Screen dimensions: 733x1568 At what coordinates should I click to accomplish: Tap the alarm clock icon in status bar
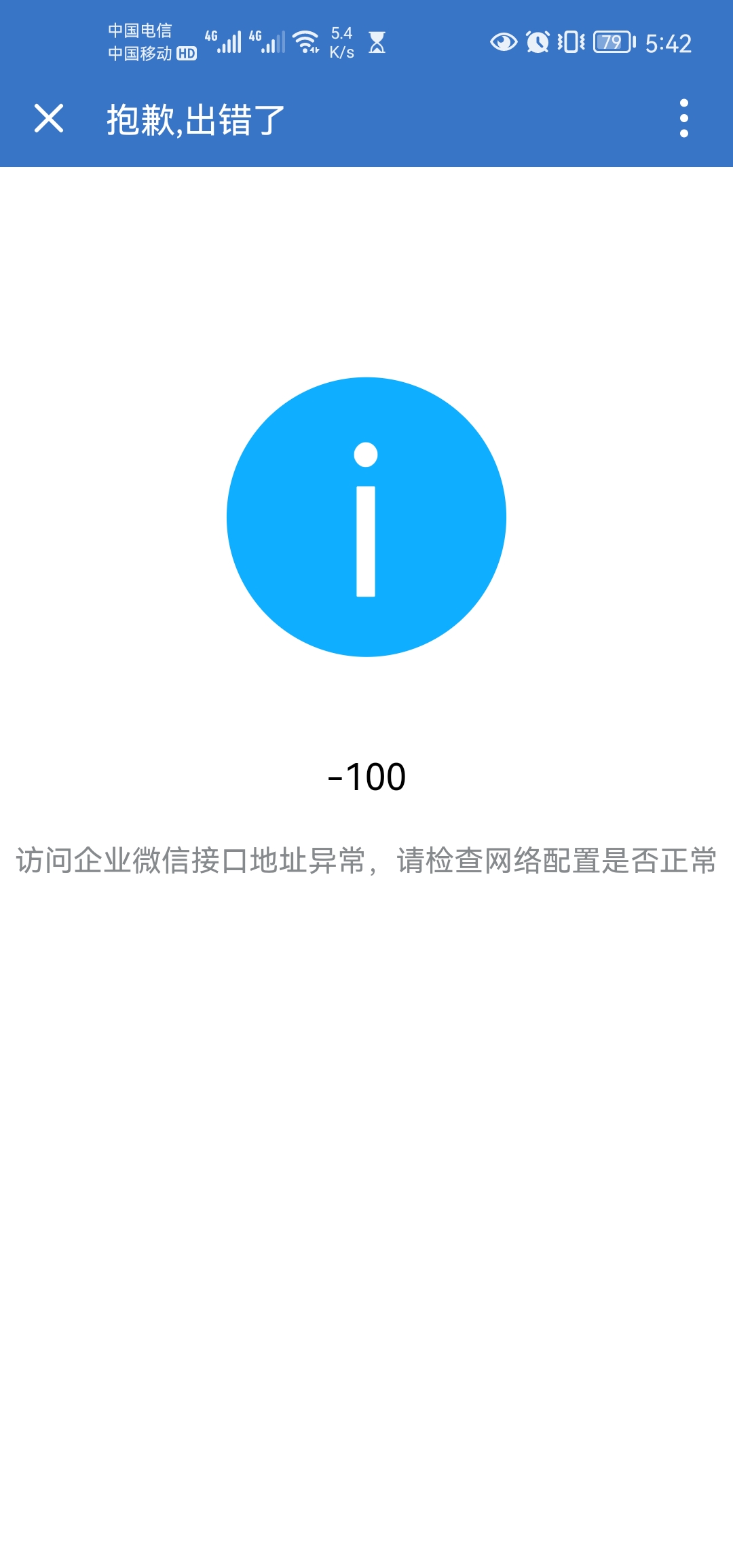point(538,42)
